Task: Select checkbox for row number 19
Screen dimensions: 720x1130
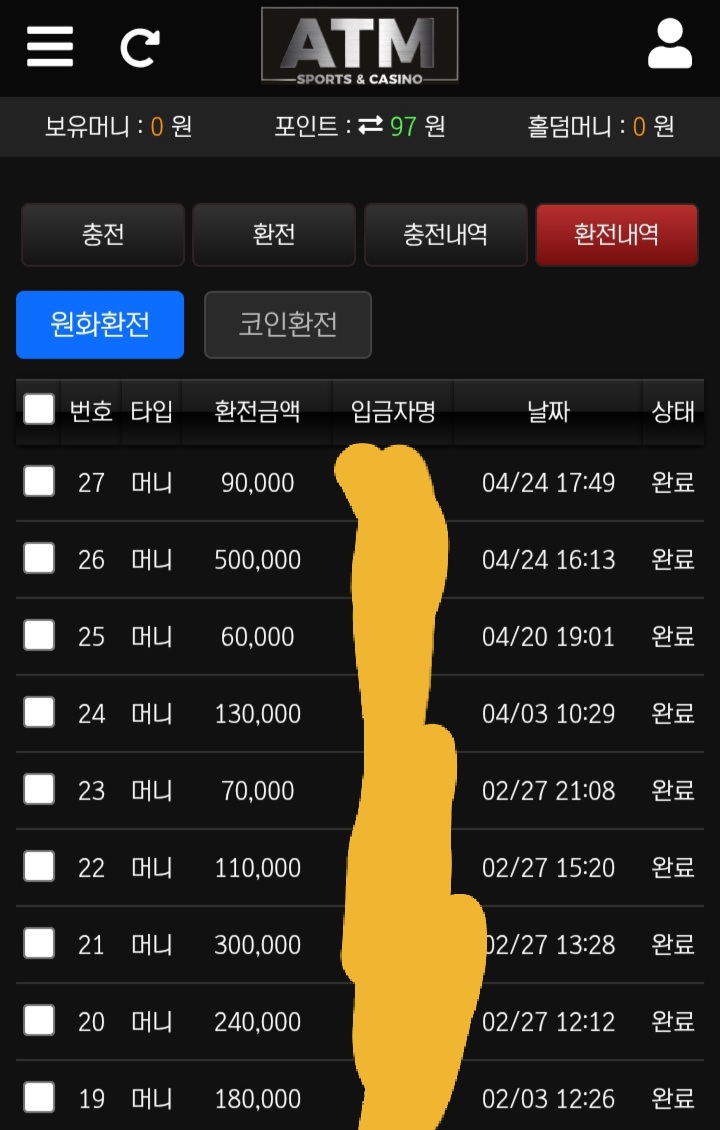Action: pos(39,1097)
